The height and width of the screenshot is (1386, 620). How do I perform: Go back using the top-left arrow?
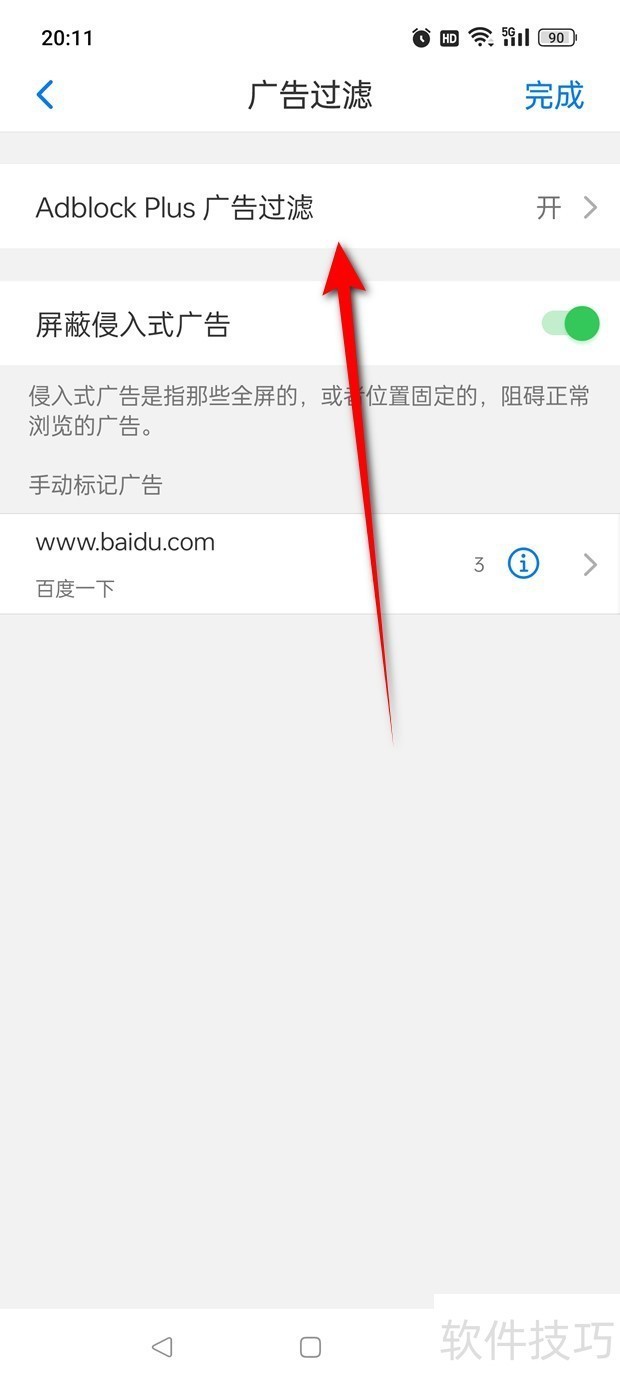point(45,95)
